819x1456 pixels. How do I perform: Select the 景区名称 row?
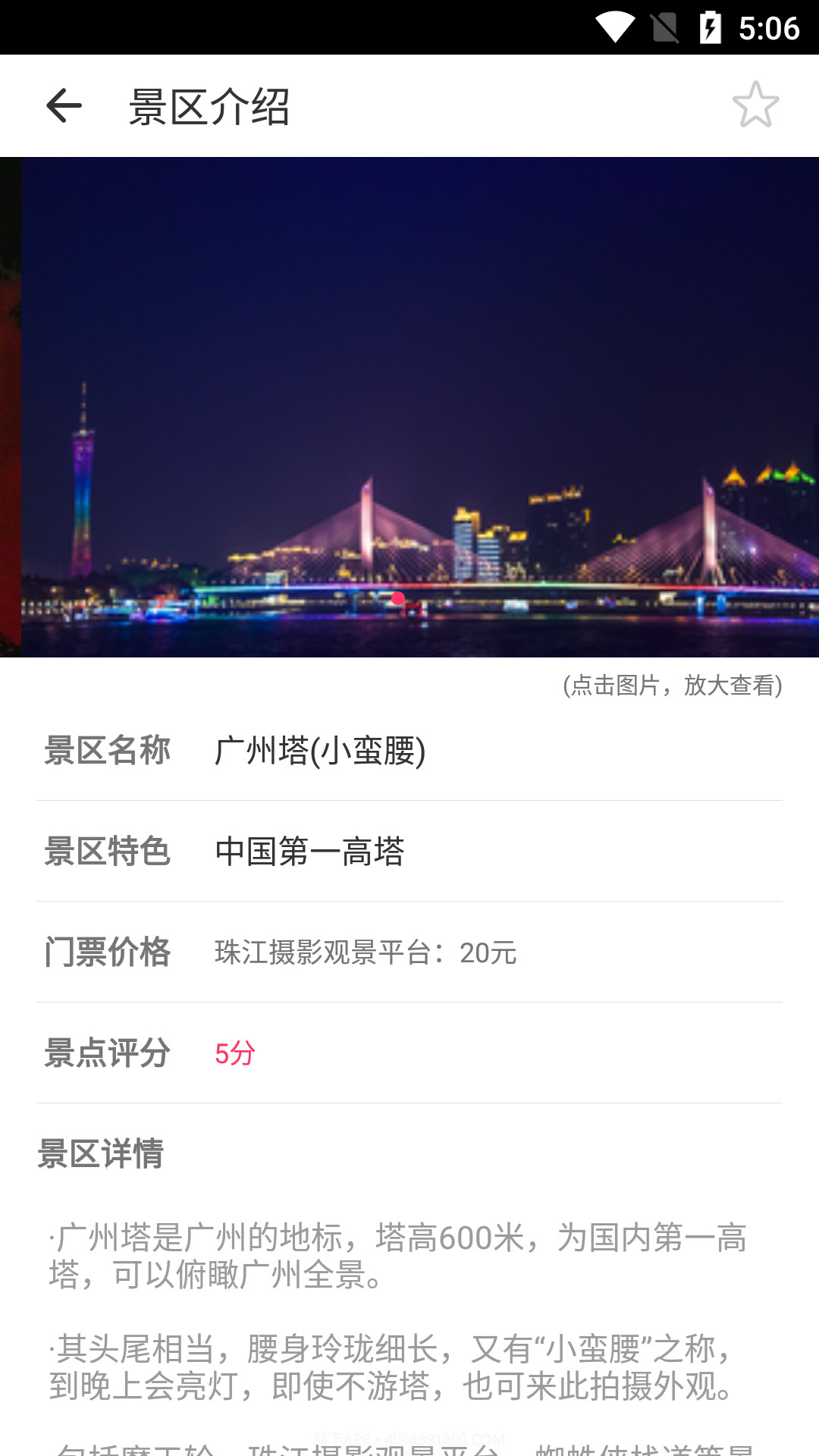(x=106, y=749)
